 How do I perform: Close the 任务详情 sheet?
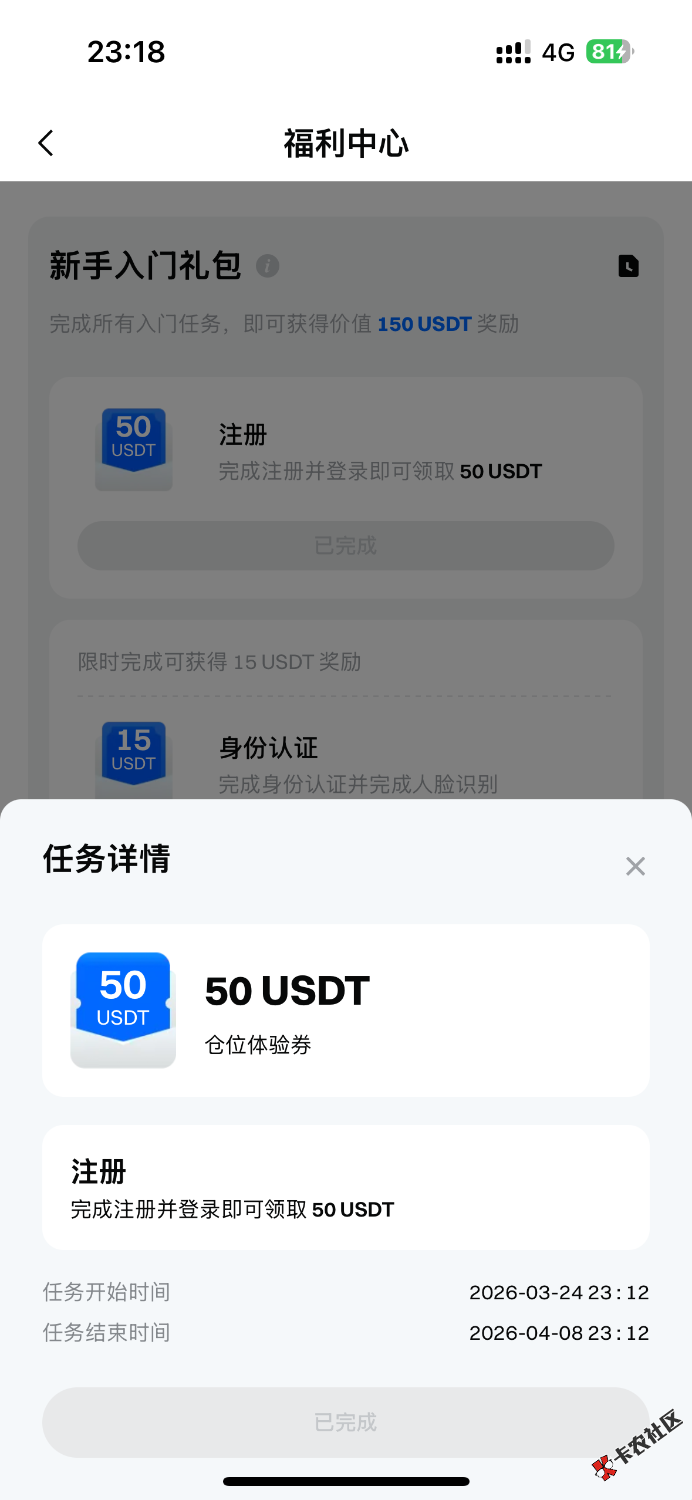(635, 866)
